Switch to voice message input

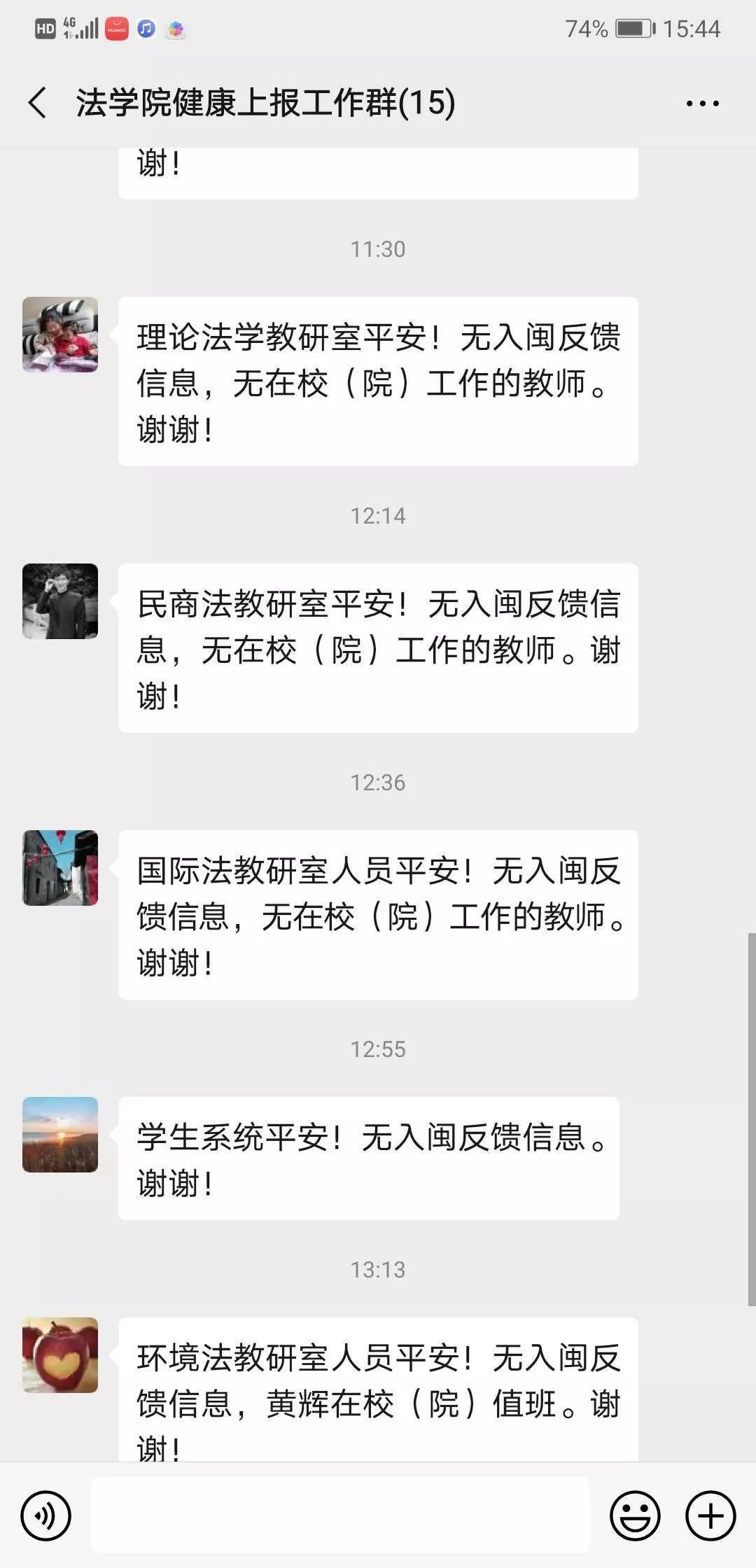(x=46, y=1515)
